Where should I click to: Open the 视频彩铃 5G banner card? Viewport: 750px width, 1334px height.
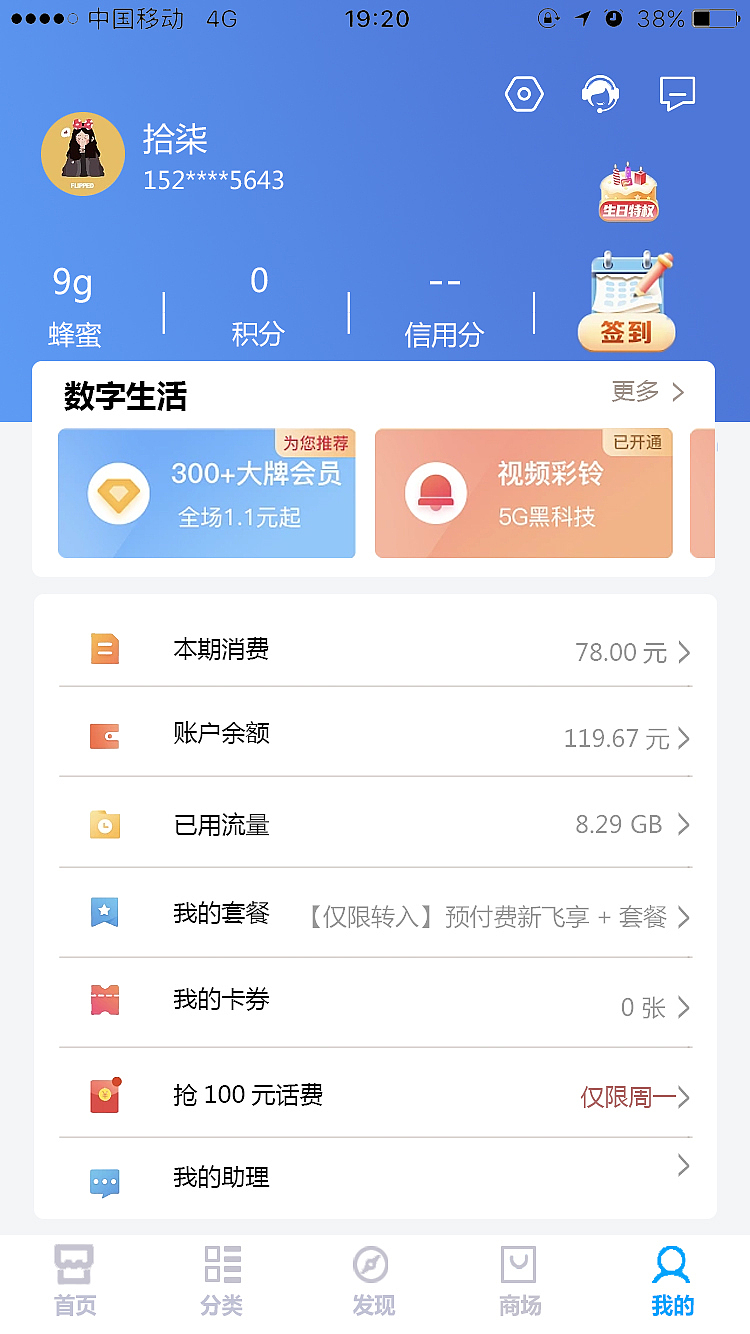tap(523, 493)
